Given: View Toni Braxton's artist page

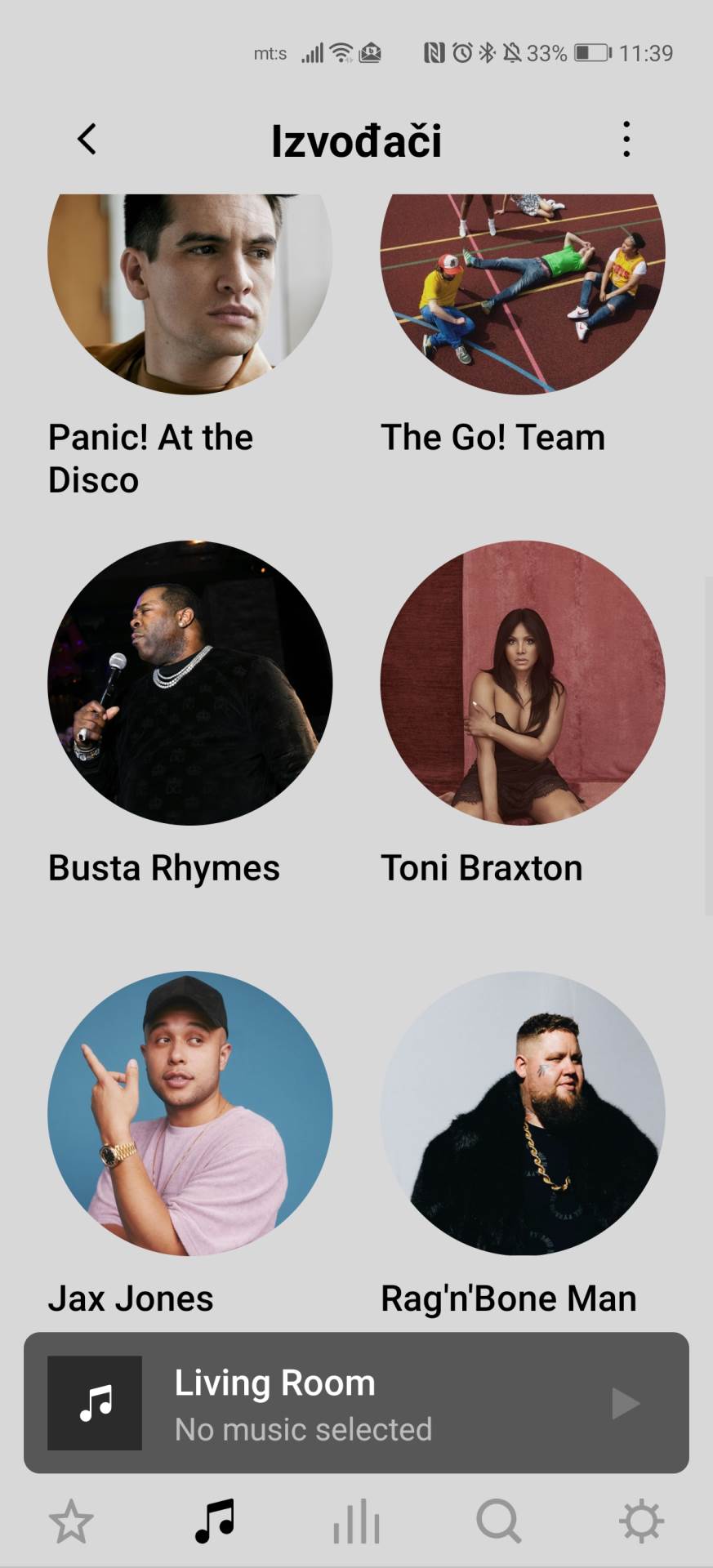Looking at the screenshot, I should coord(522,683).
